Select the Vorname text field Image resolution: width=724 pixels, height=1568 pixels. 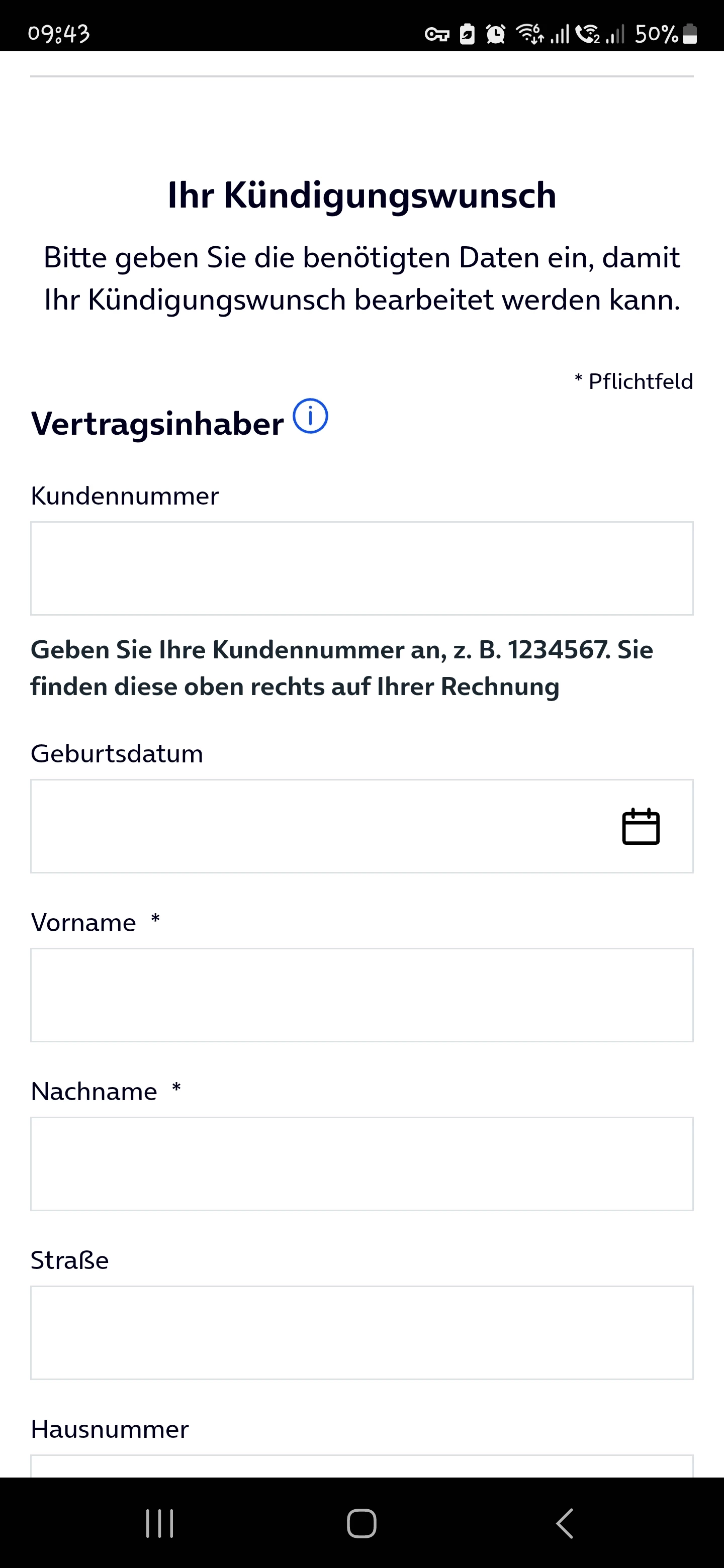point(361,995)
